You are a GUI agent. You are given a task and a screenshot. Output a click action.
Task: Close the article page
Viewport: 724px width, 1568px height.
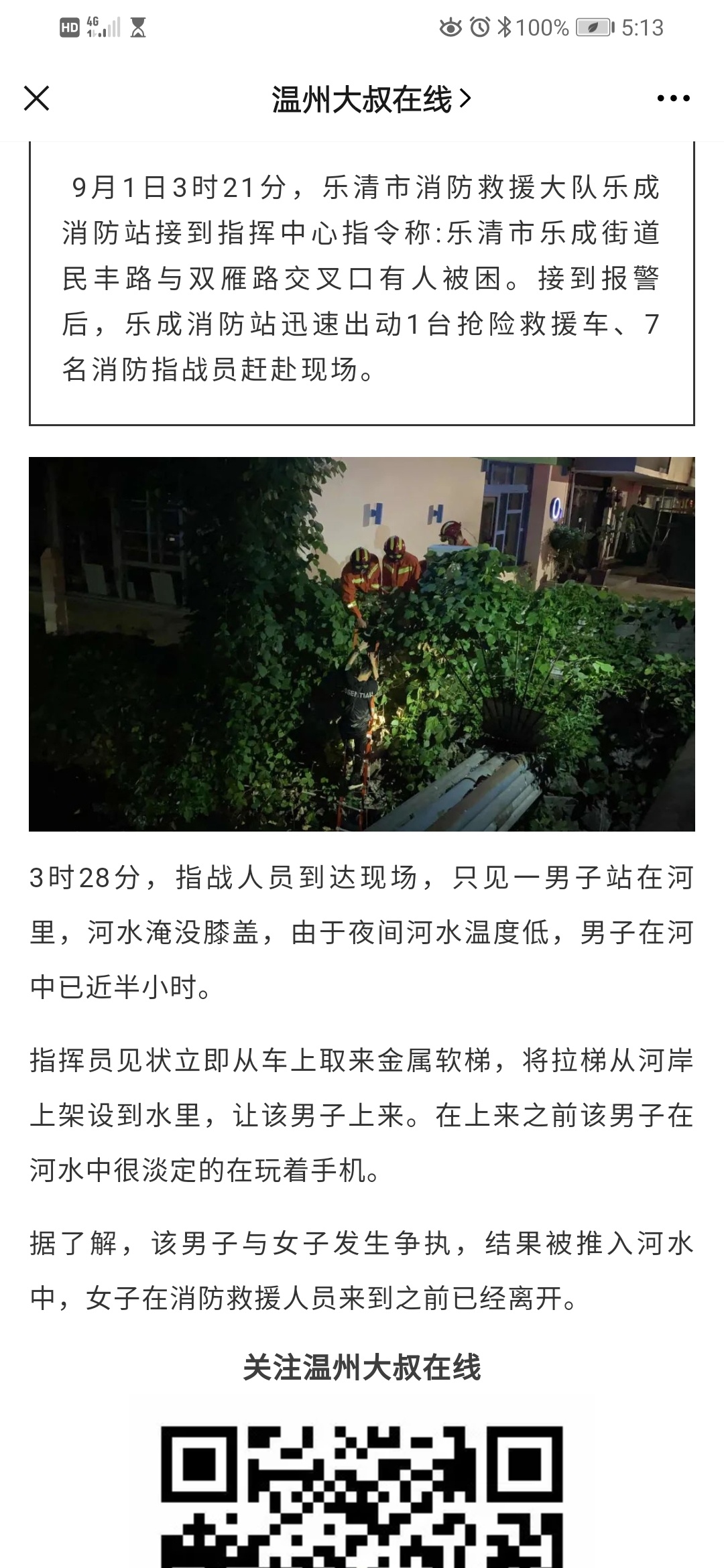point(37,99)
